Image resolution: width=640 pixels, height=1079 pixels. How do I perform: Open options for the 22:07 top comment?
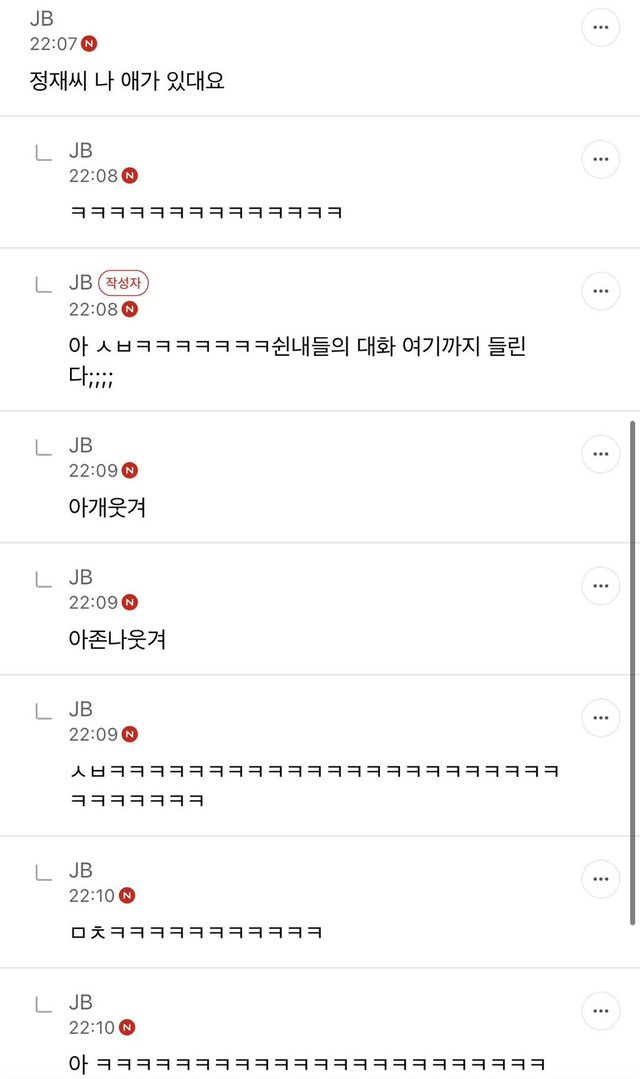pyautogui.click(x=601, y=28)
